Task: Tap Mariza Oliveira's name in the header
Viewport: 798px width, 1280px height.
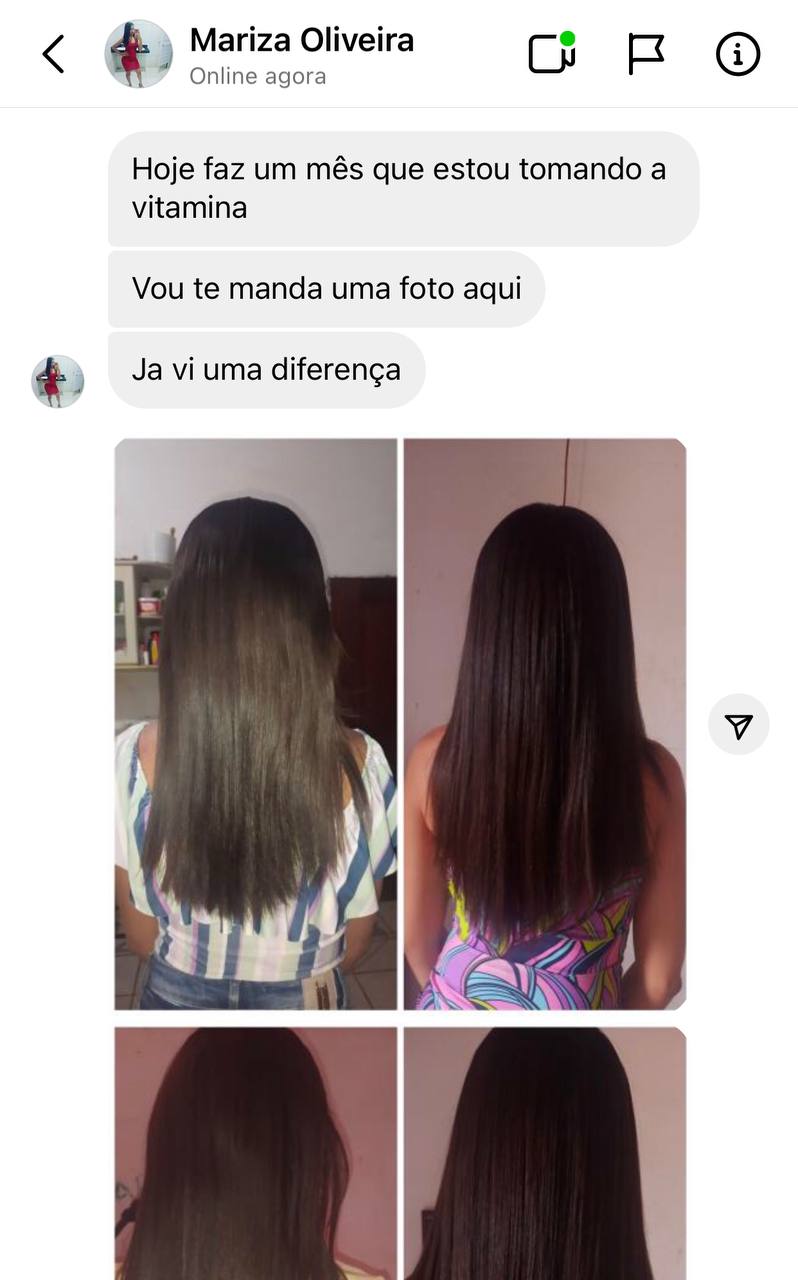Action: pyautogui.click(x=301, y=41)
